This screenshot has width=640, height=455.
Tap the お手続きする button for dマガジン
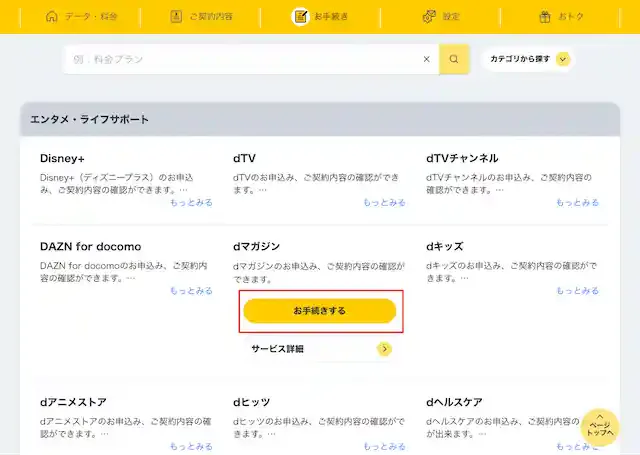coord(320,311)
